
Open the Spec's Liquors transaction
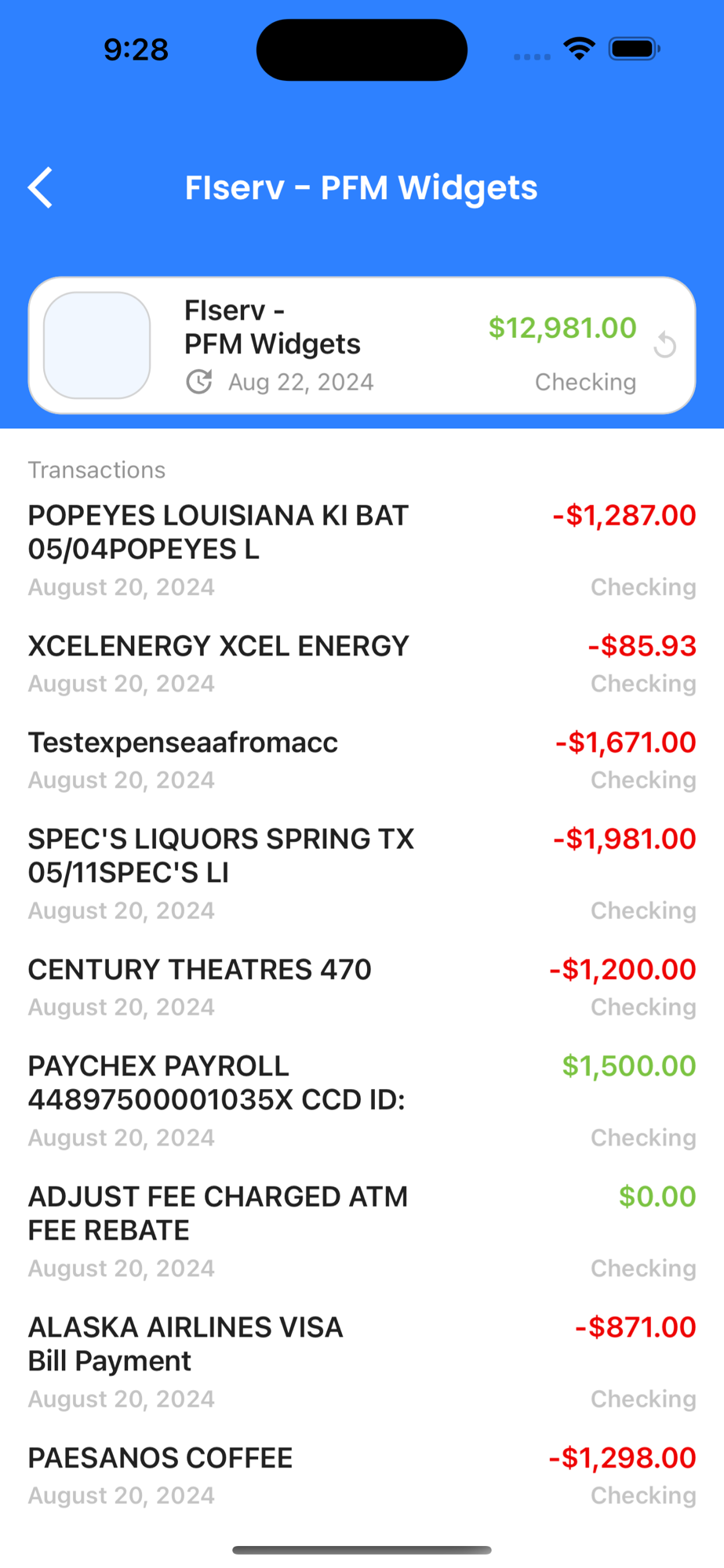pos(362,874)
